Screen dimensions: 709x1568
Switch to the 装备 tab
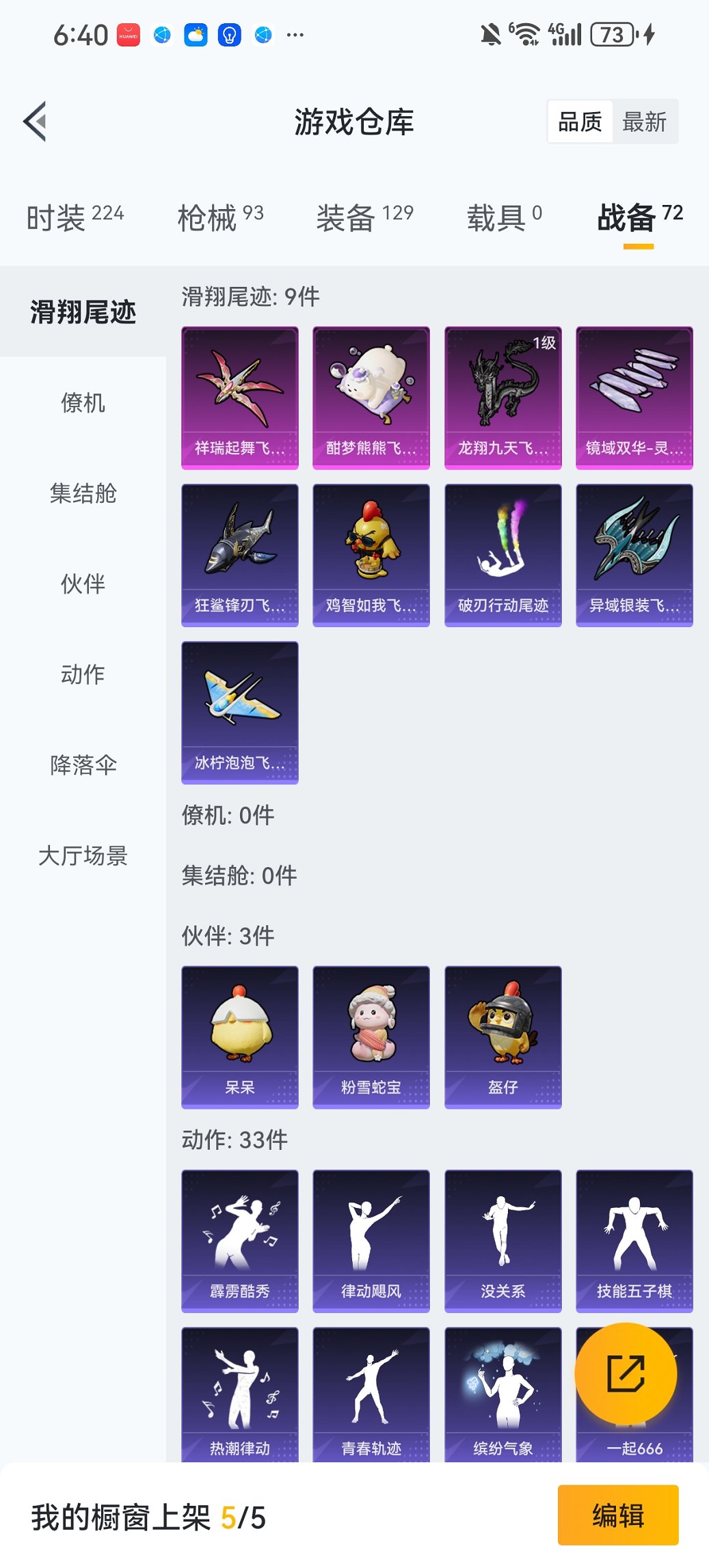[364, 218]
